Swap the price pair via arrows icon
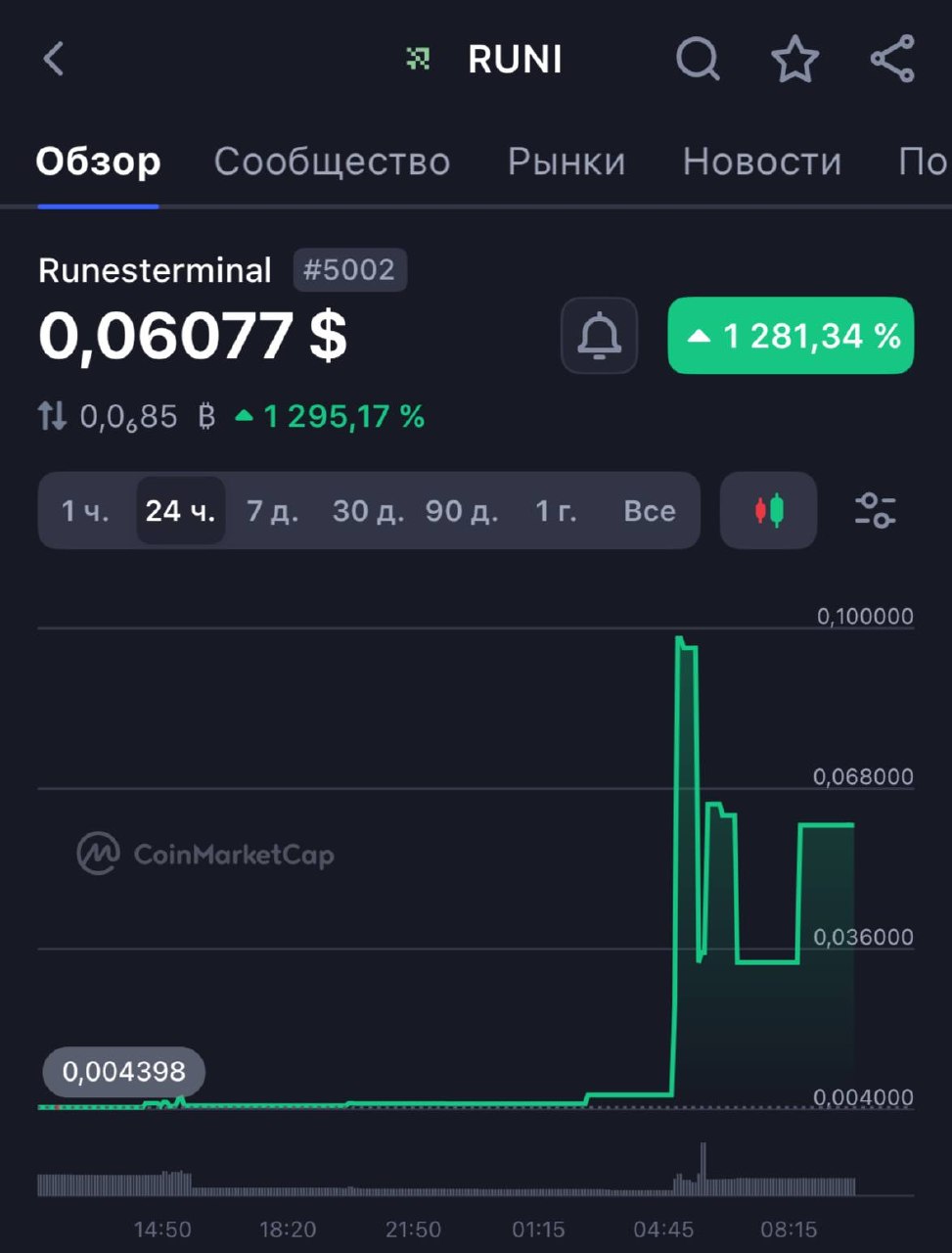Viewport: 952px width, 1253px height. coord(53,417)
